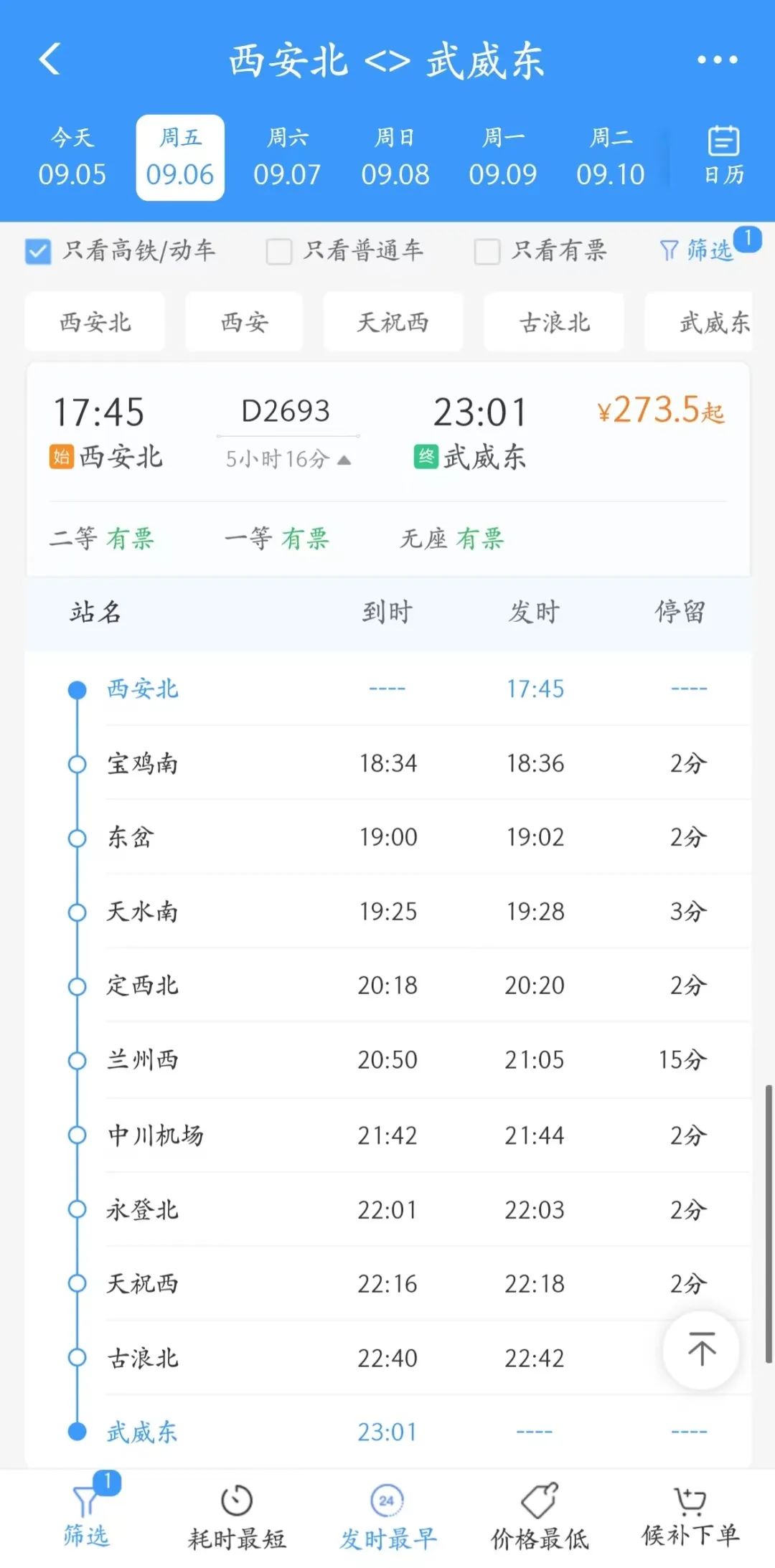Filter by 天祝西 station chip
Screen dimensions: 775x1568
click(393, 322)
